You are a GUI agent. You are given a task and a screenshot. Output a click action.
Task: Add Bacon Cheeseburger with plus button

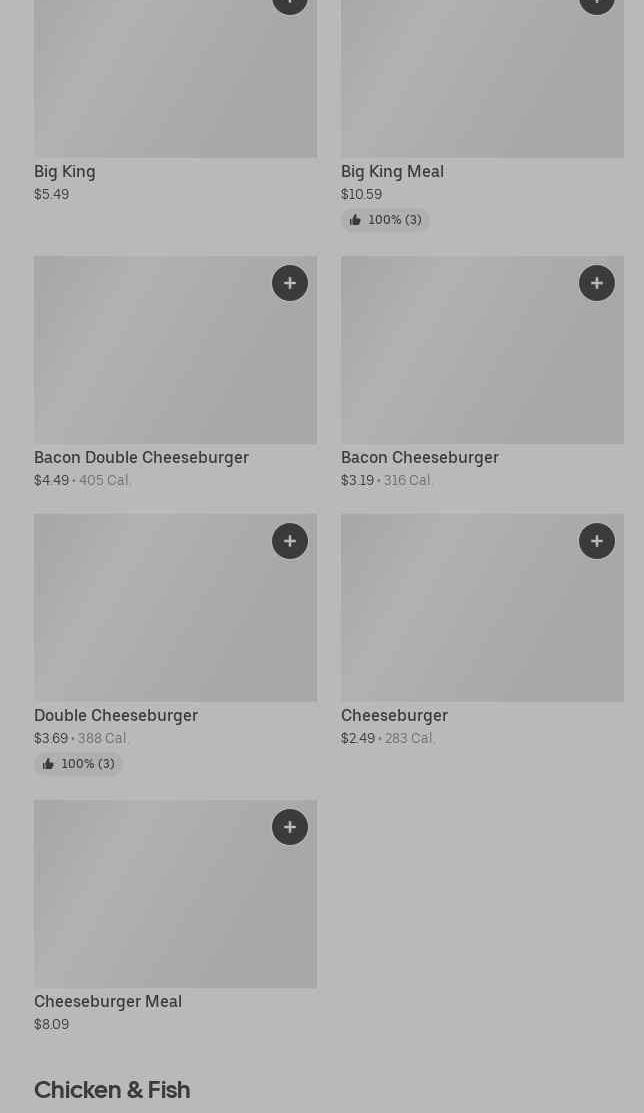[596, 283]
